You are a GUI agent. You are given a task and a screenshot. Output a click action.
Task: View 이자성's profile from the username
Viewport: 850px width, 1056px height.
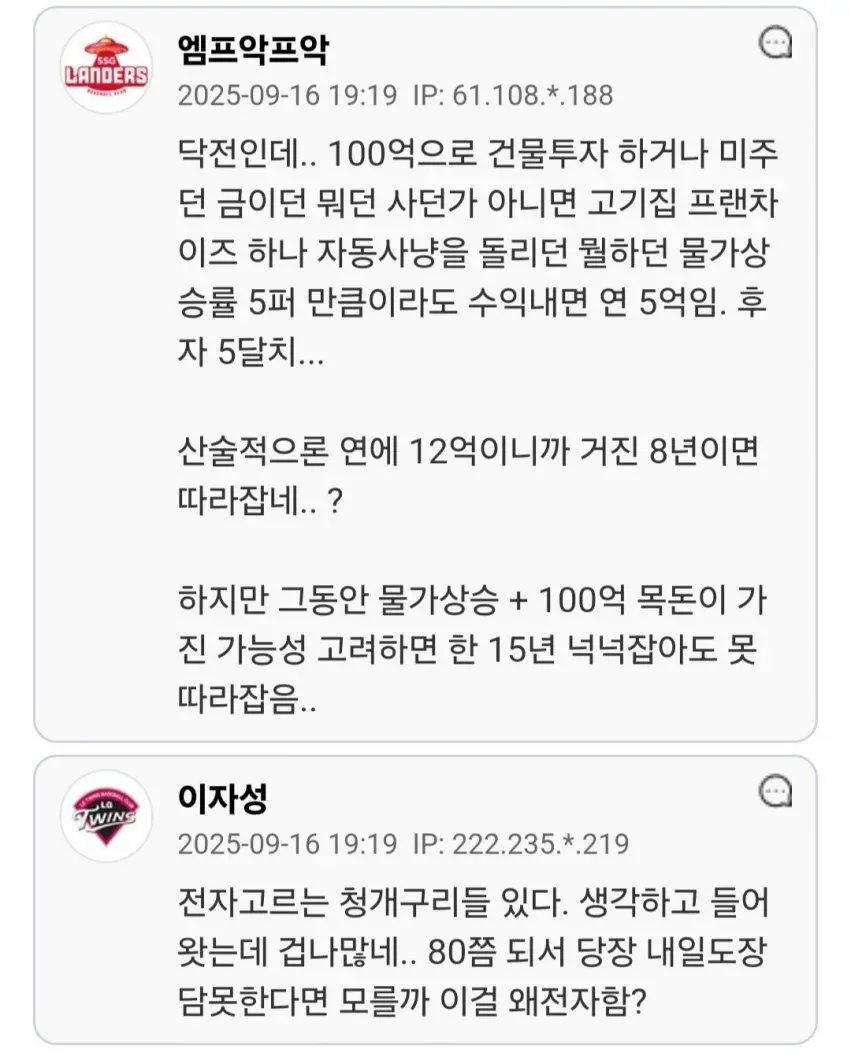tap(222, 797)
